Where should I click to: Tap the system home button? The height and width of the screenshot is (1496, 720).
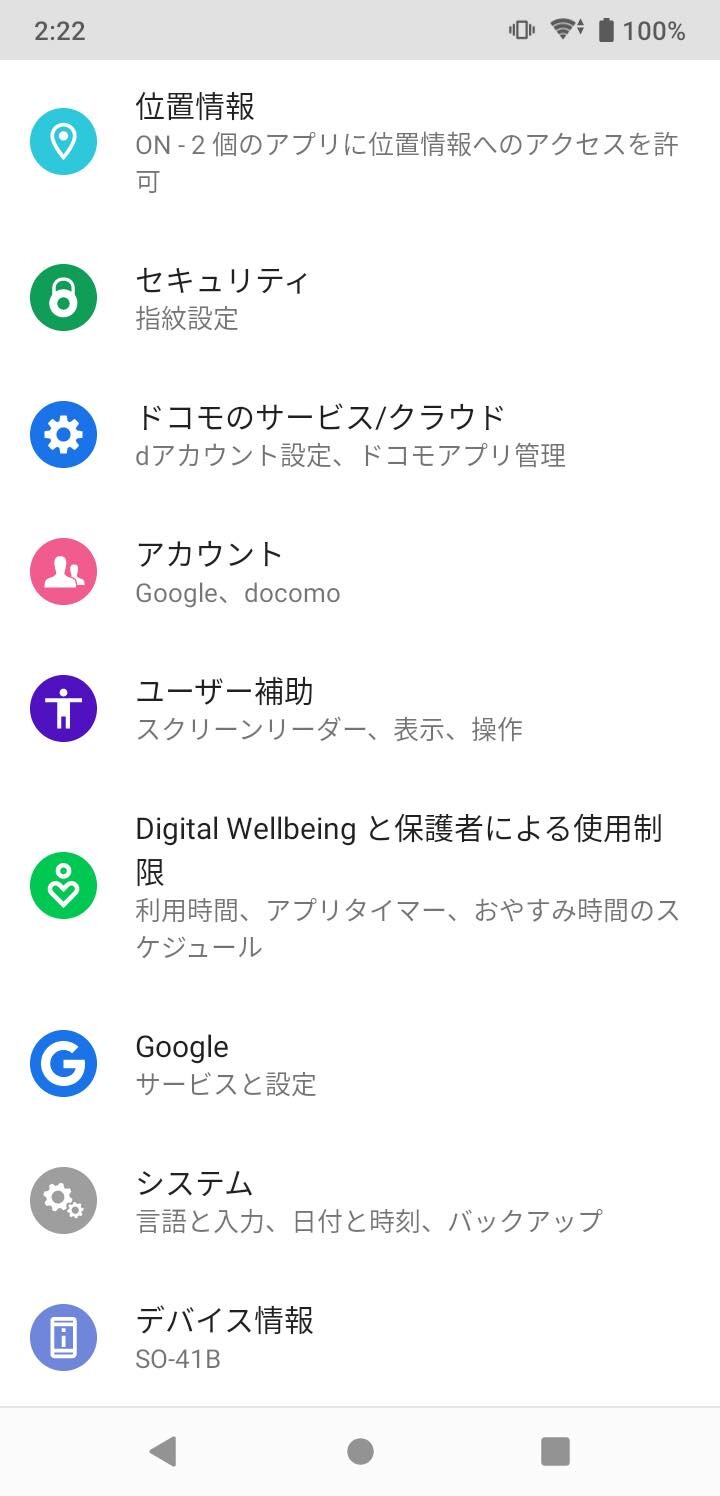tap(360, 1451)
